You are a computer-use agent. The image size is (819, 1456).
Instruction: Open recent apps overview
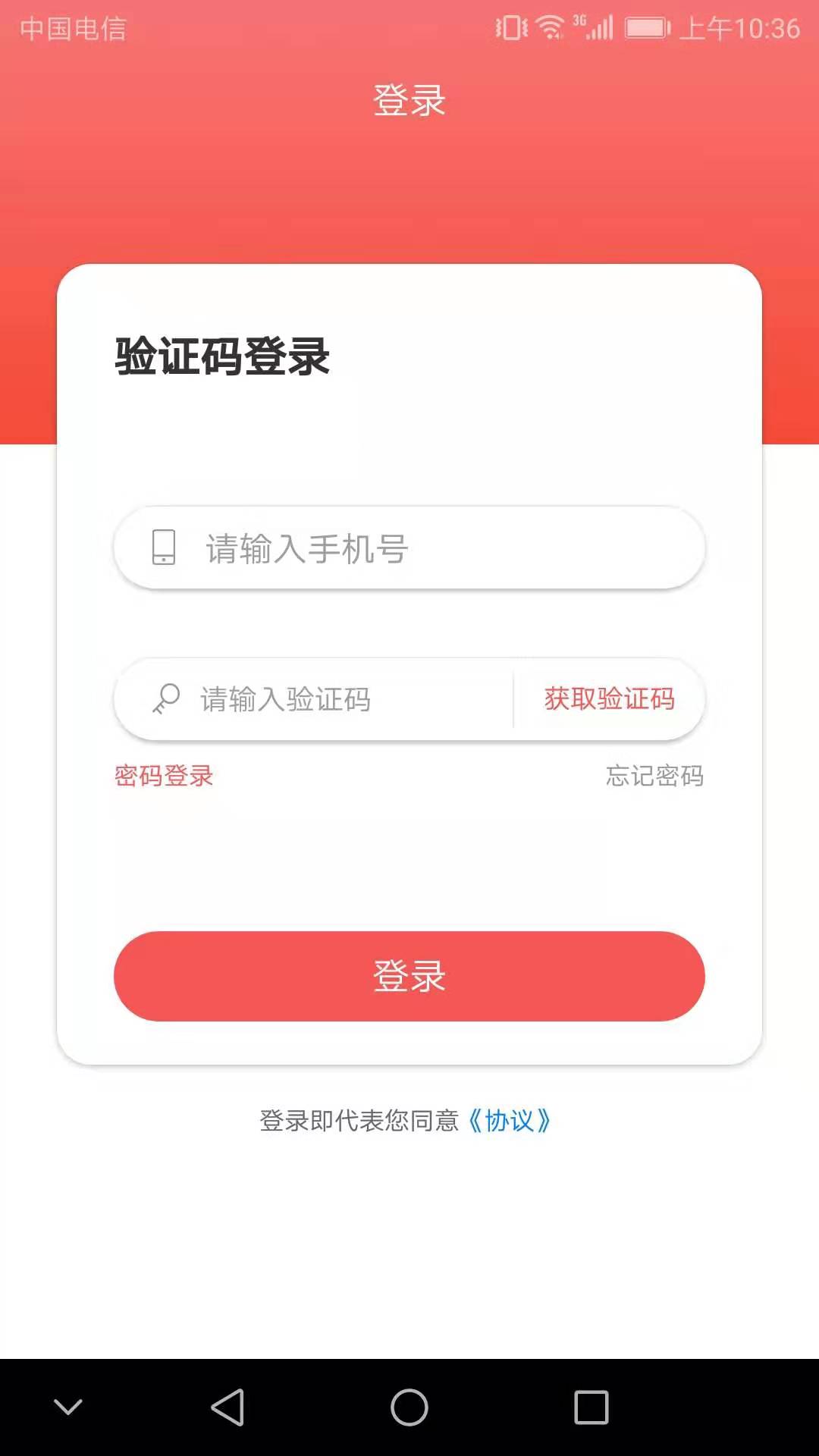coord(591,1407)
